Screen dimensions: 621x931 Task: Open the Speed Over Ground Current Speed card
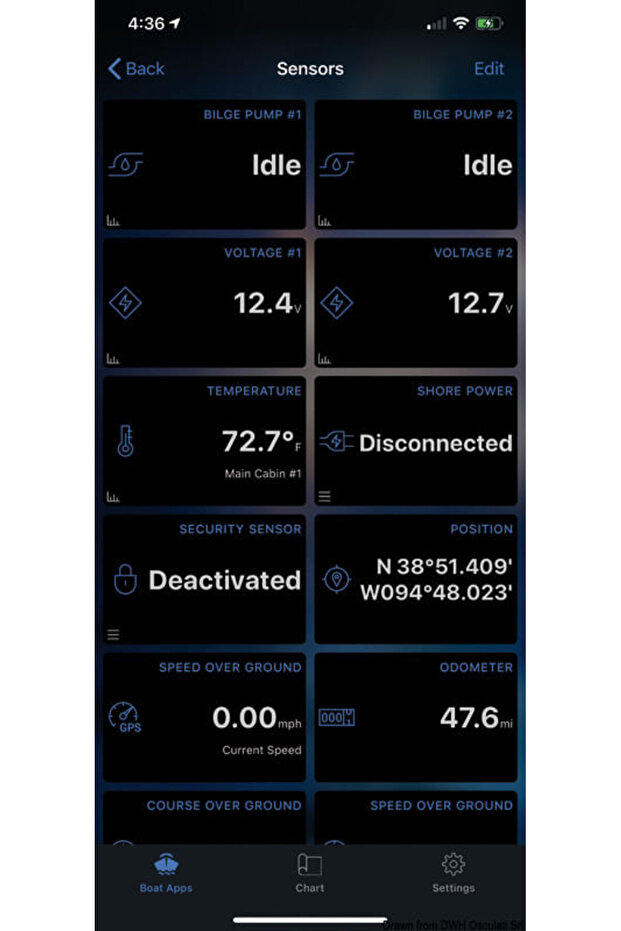pyautogui.click(x=204, y=717)
